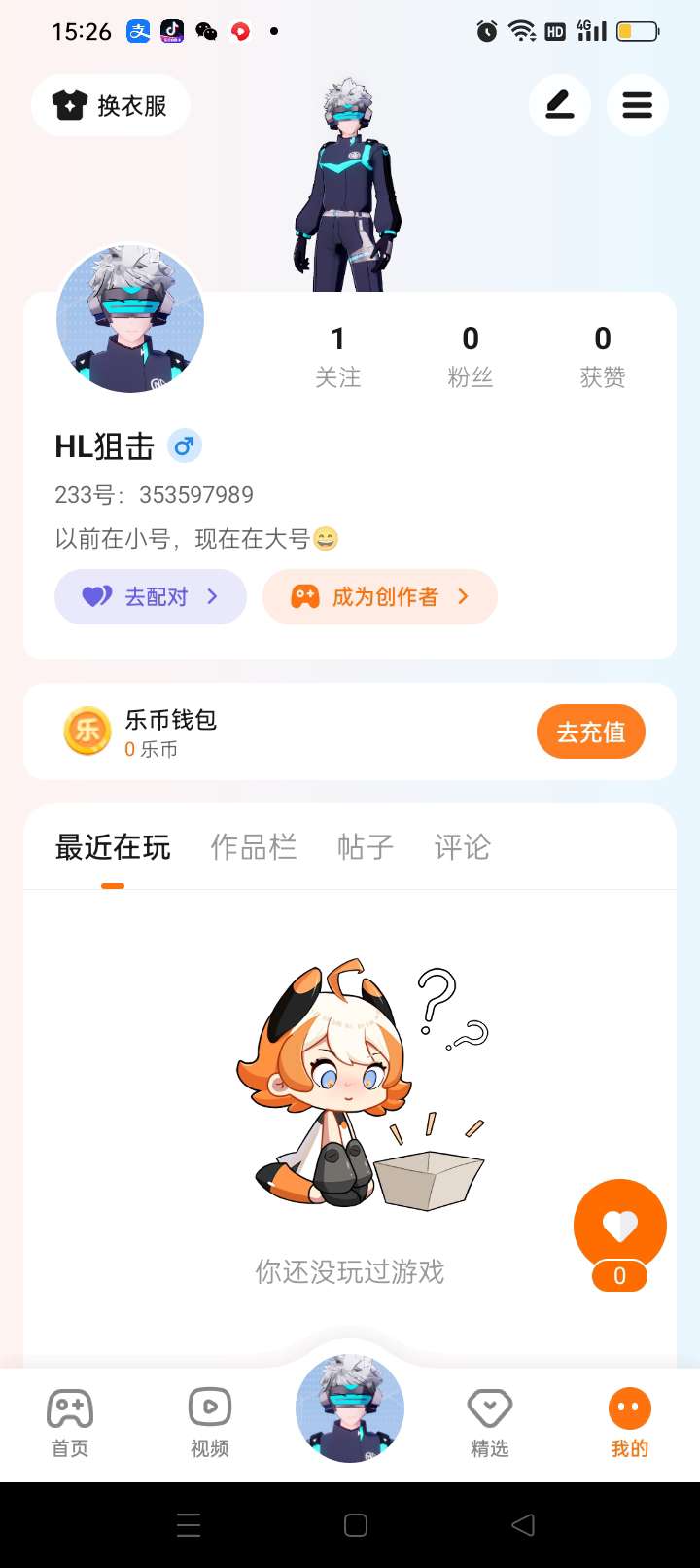Select the 最近在玩 tab
700x1568 pixels.
pyautogui.click(x=113, y=847)
